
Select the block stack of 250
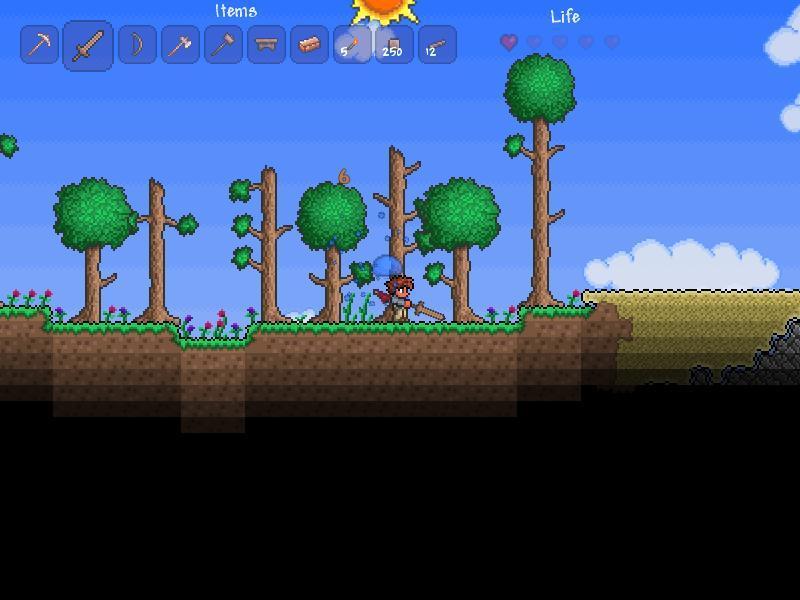[x=394, y=45]
